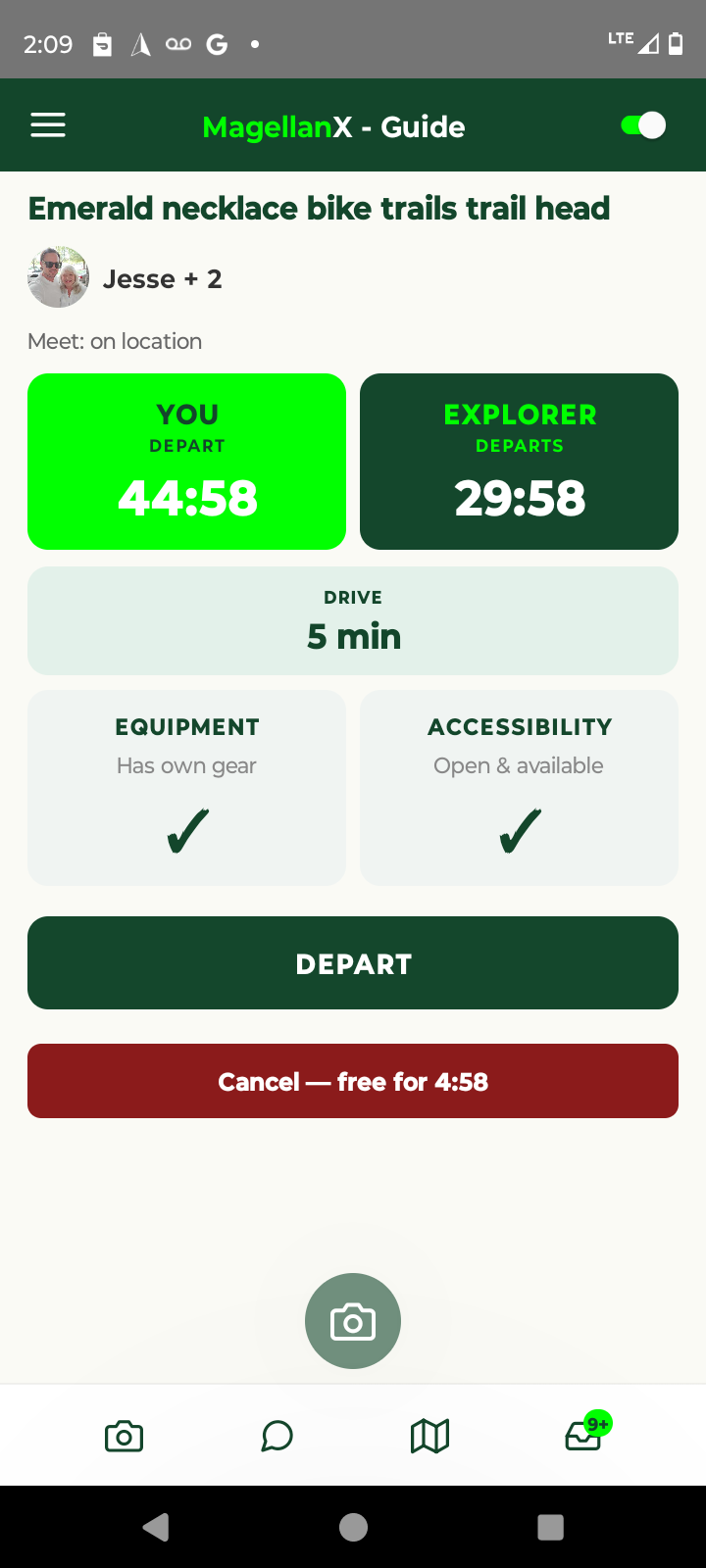
Task: Open Jesse's profile photo
Action: pos(59,278)
